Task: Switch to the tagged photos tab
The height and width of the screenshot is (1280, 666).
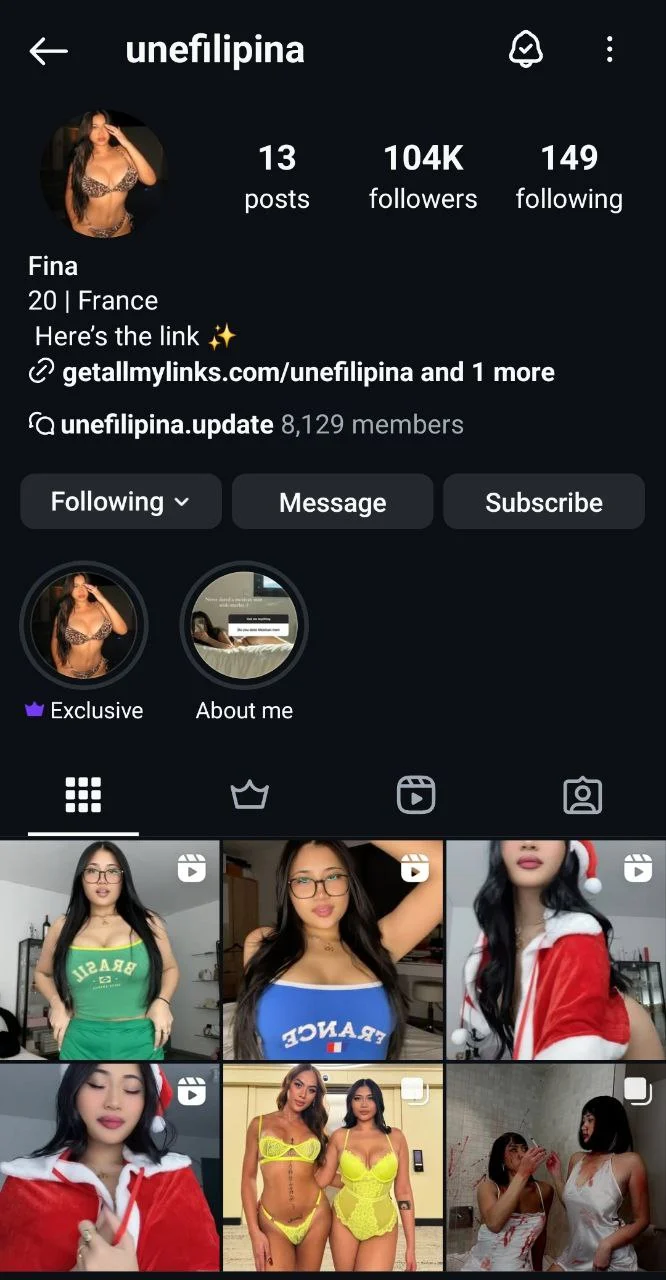Action: click(x=582, y=795)
